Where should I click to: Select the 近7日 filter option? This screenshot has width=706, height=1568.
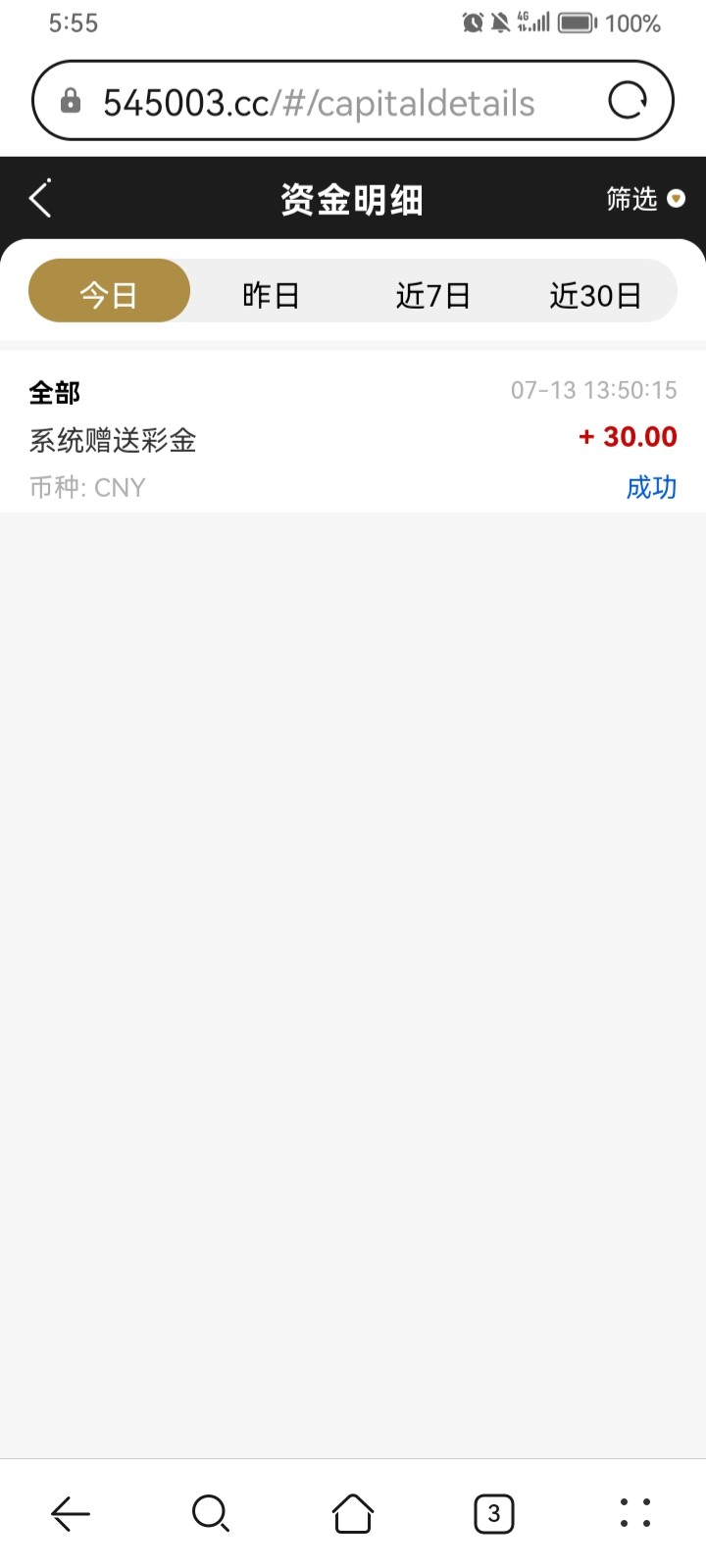[x=434, y=291]
